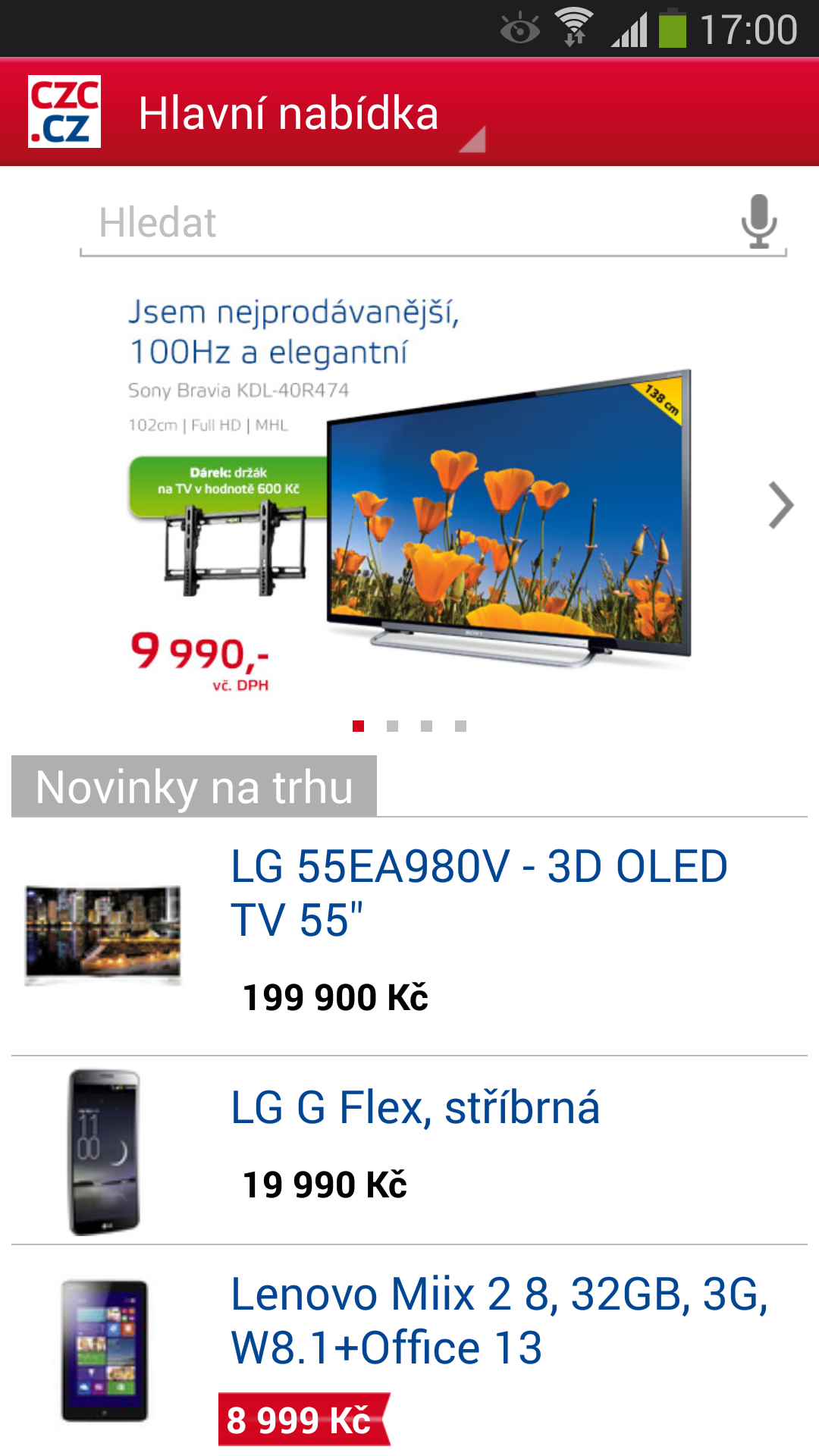The image size is (819, 1456).
Task: Open the Lenovo Miix 2 8 product
Action: pyautogui.click(x=409, y=1351)
